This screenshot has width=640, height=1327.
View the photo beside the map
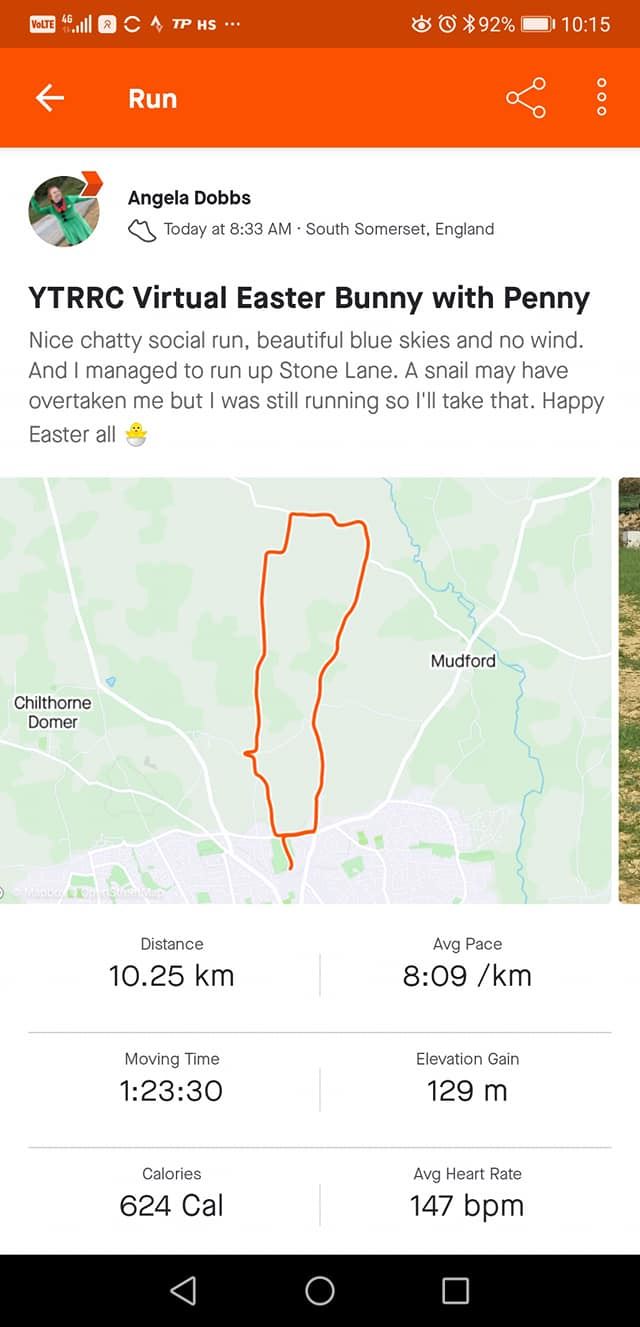[630, 690]
